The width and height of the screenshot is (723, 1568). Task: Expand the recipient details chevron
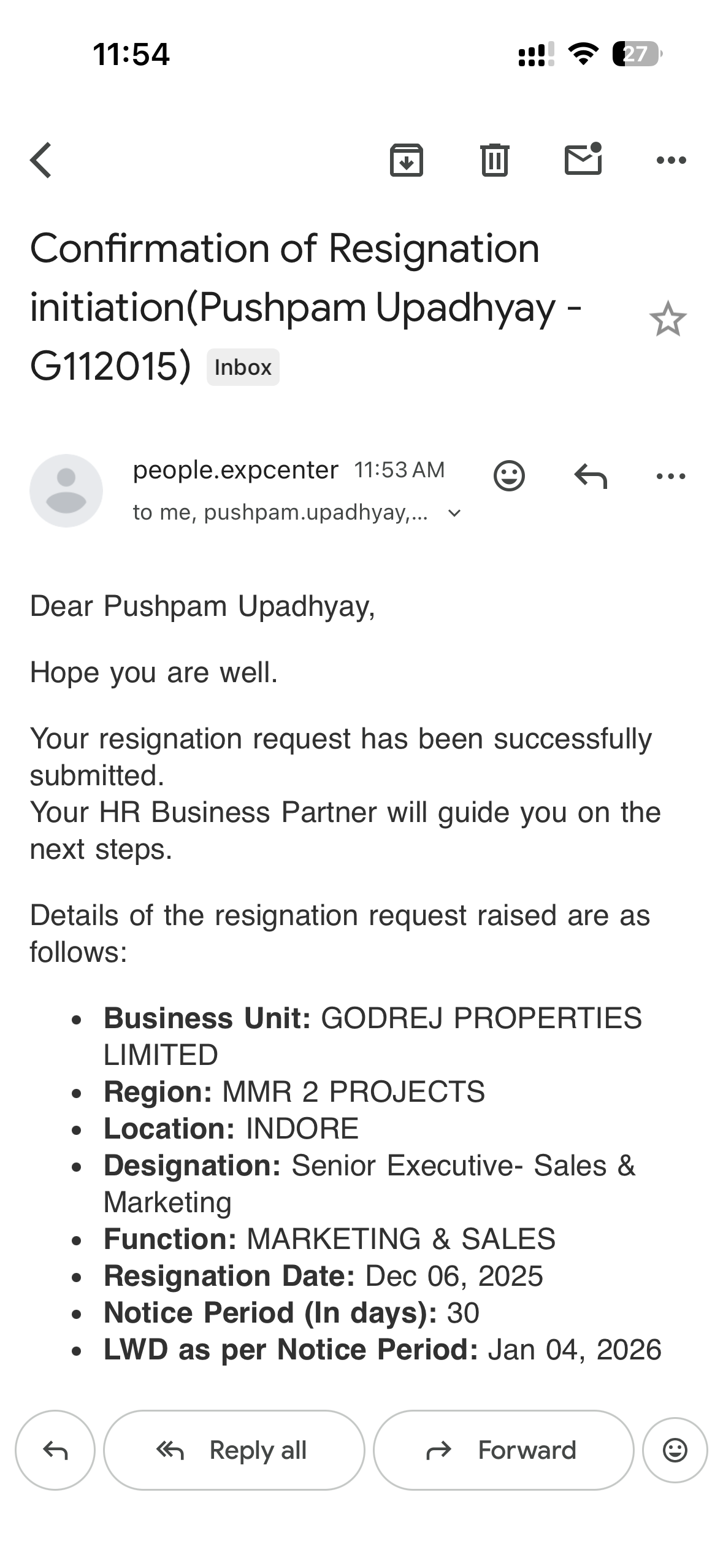(454, 513)
